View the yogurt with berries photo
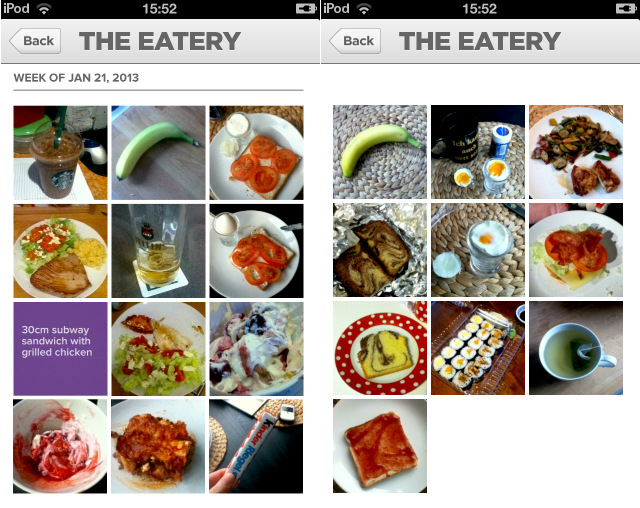The height and width of the screenshot is (508, 640). click(x=256, y=348)
